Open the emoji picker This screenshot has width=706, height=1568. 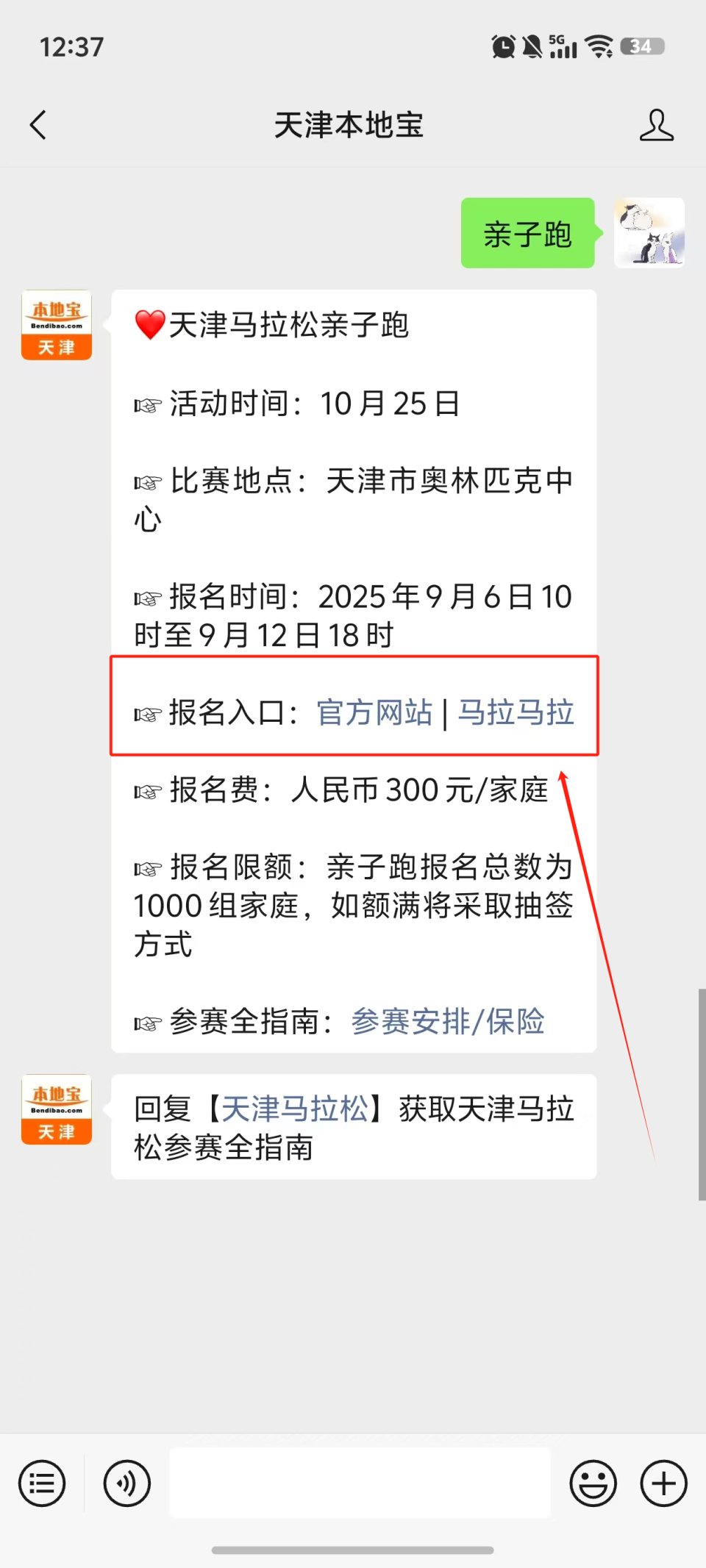tap(593, 1483)
